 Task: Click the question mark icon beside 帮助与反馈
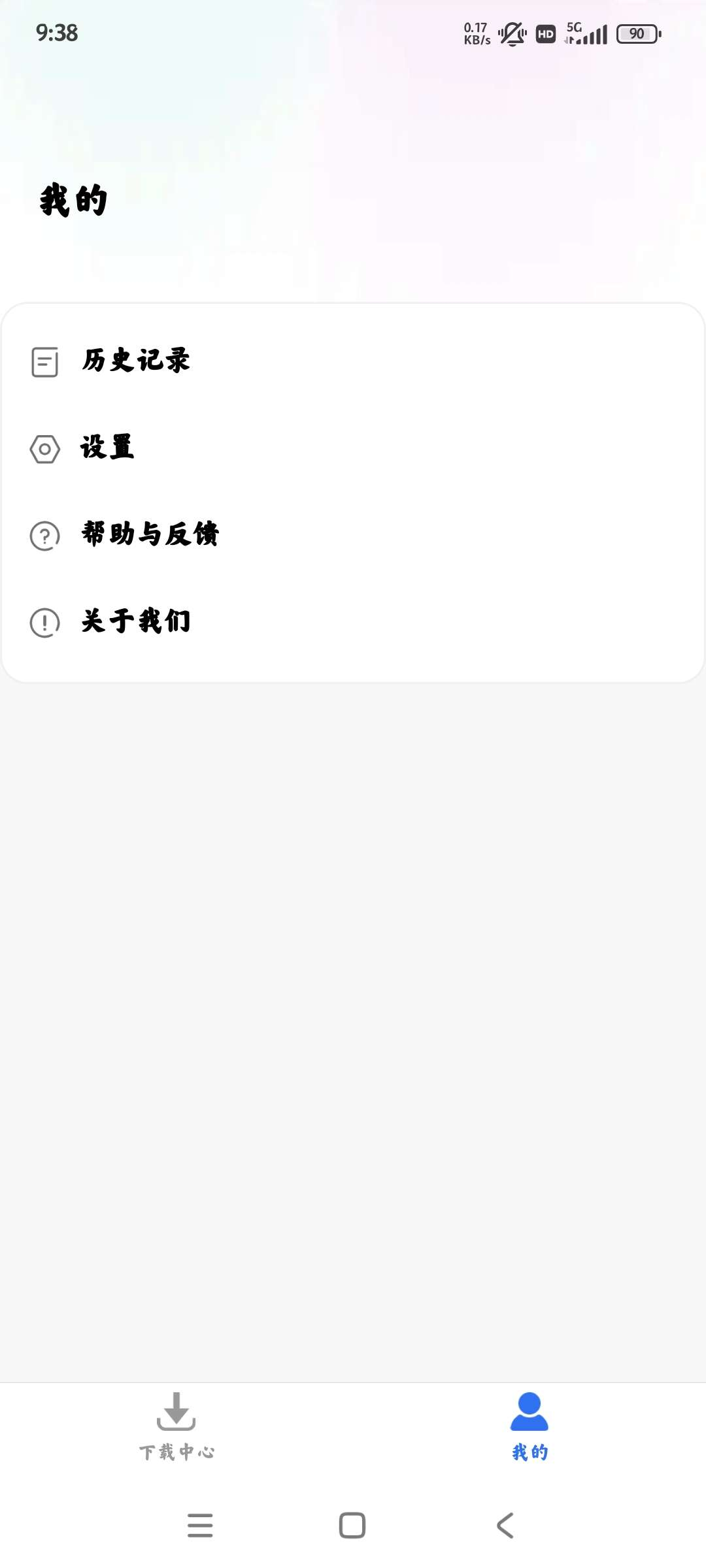tap(44, 536)
